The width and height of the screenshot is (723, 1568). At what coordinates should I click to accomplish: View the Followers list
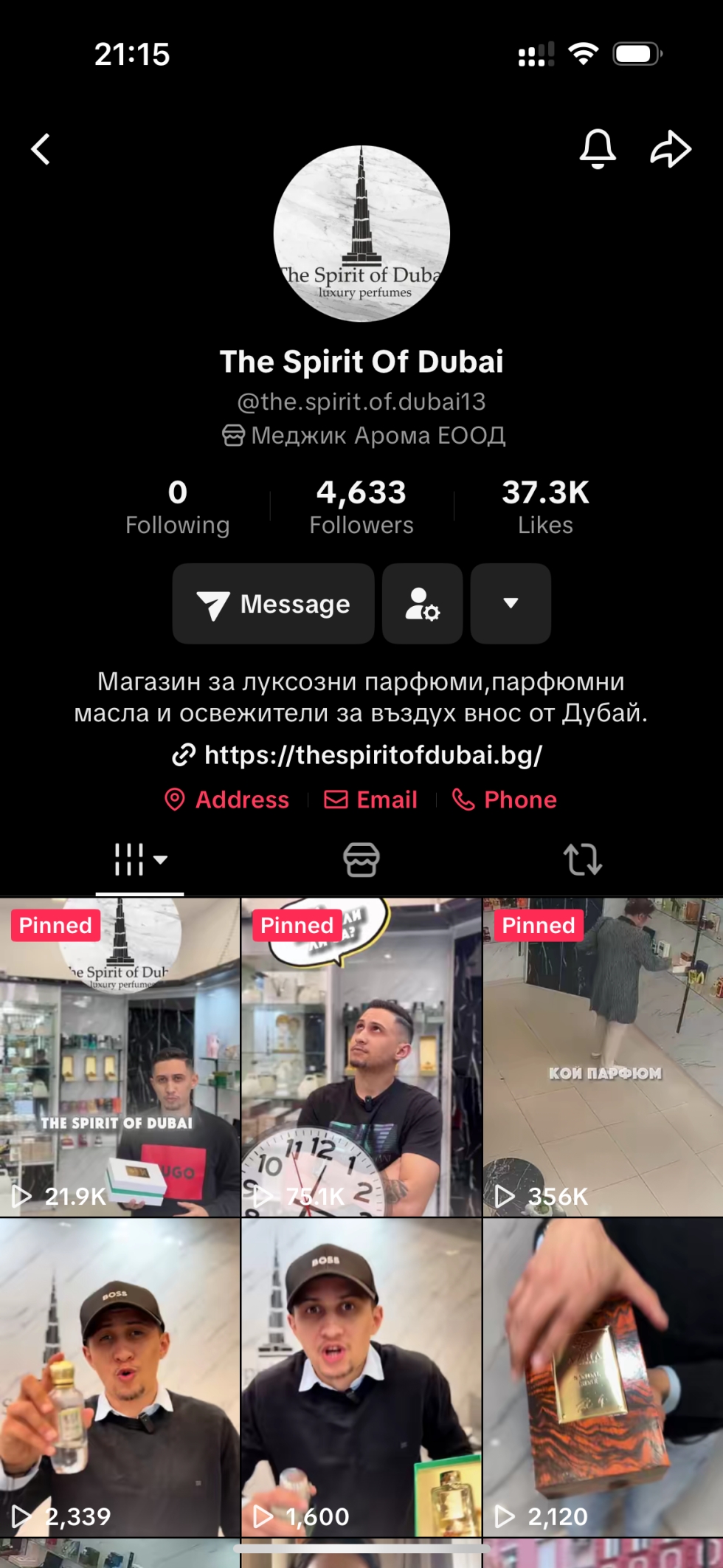pyautogui.click(x=361, y=506)
